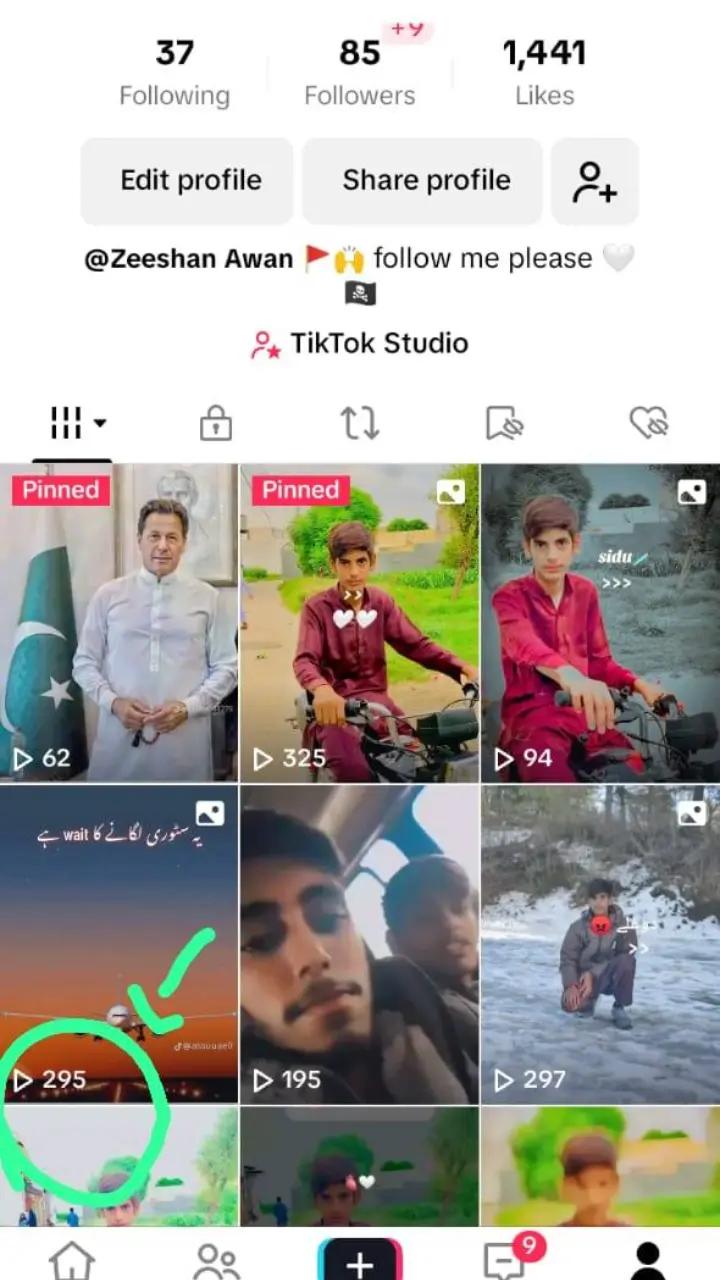
Task: Open the post with 94 views
Action: [x=600, y=622]
